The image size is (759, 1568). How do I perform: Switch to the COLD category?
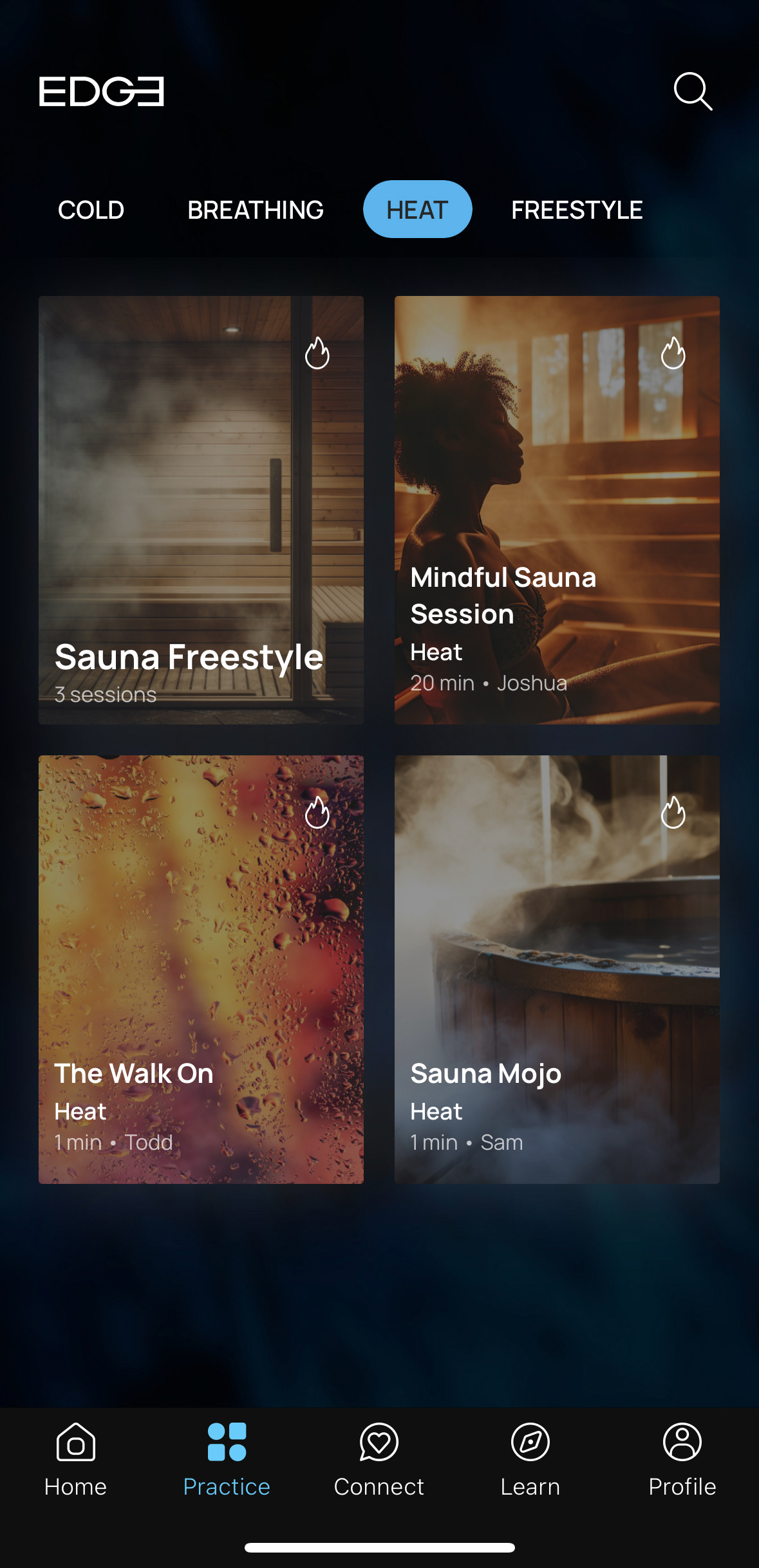pos(91,210)
